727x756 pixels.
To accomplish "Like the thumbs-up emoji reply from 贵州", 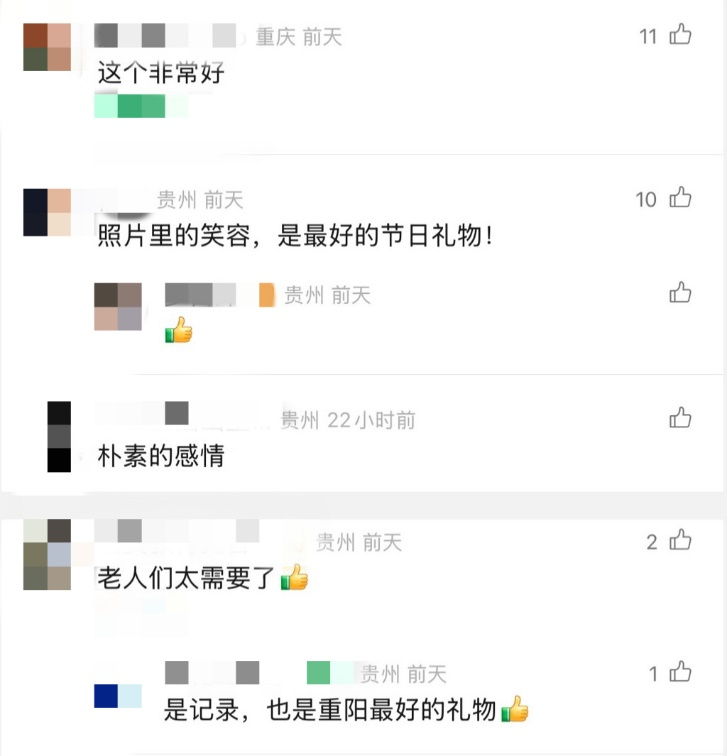I will coord(680,293).
